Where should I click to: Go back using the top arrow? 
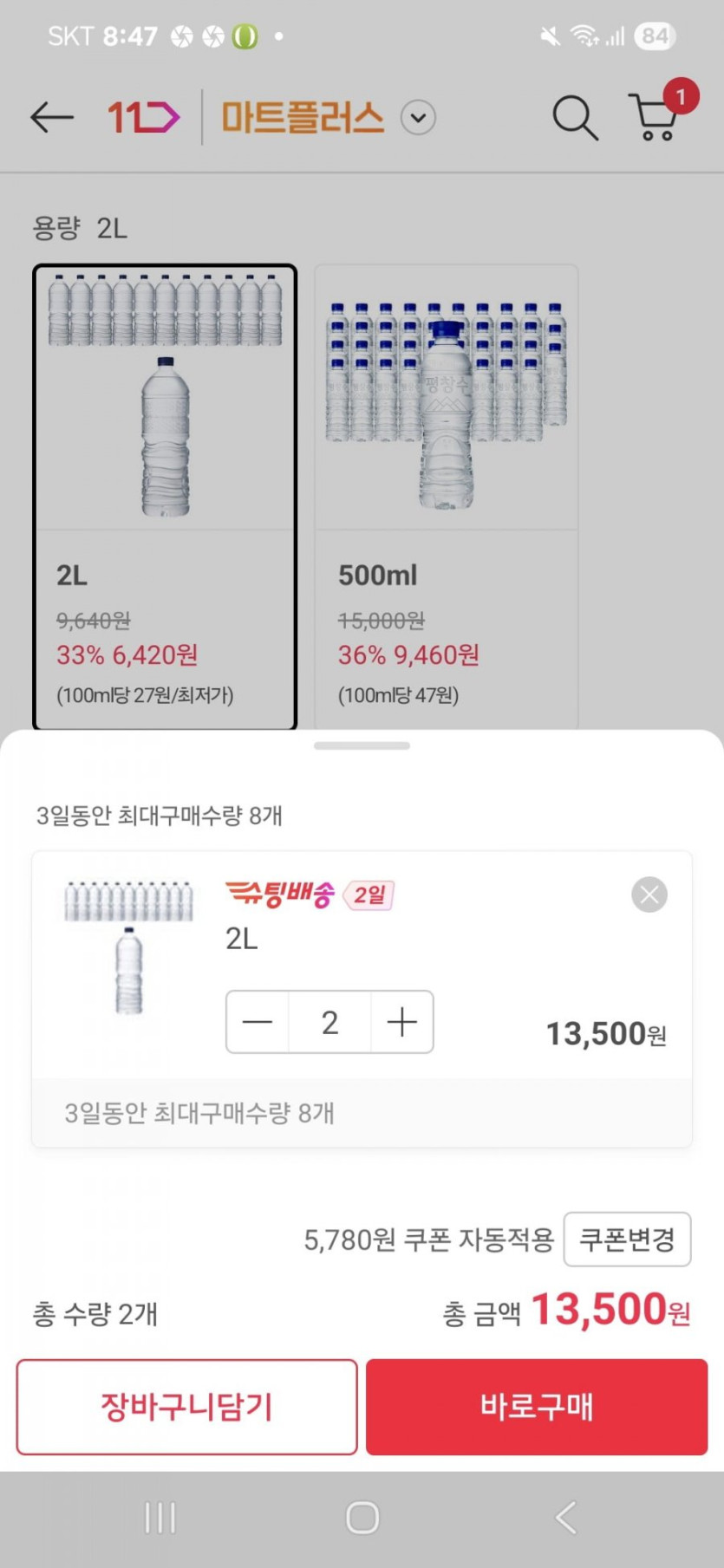point(51,117)
